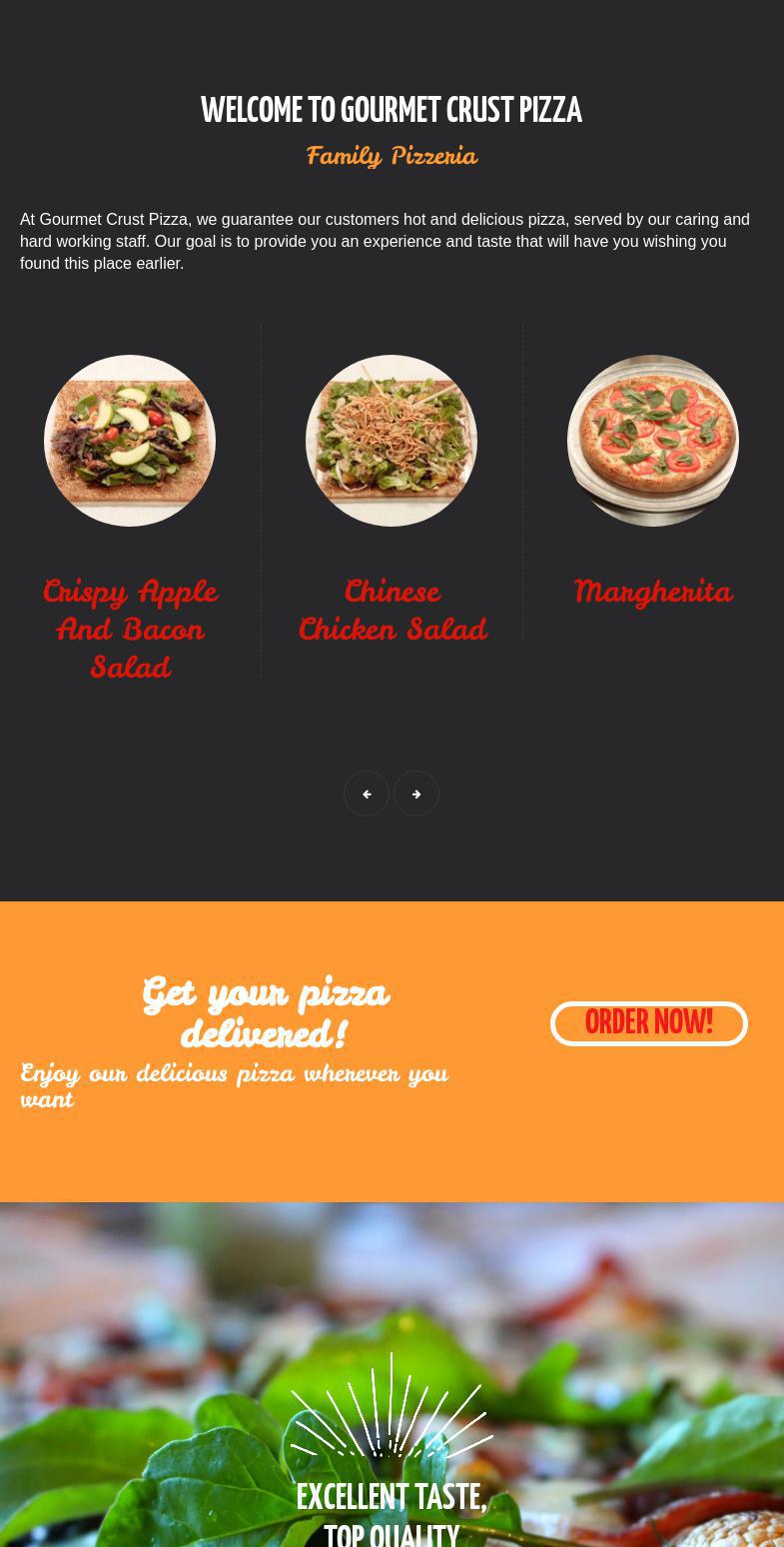The image size is (784, 1547).
Task: Open the Crispy Apple And Bacon Salad photo
Action: pyautogui.click(x=130, y=441)
